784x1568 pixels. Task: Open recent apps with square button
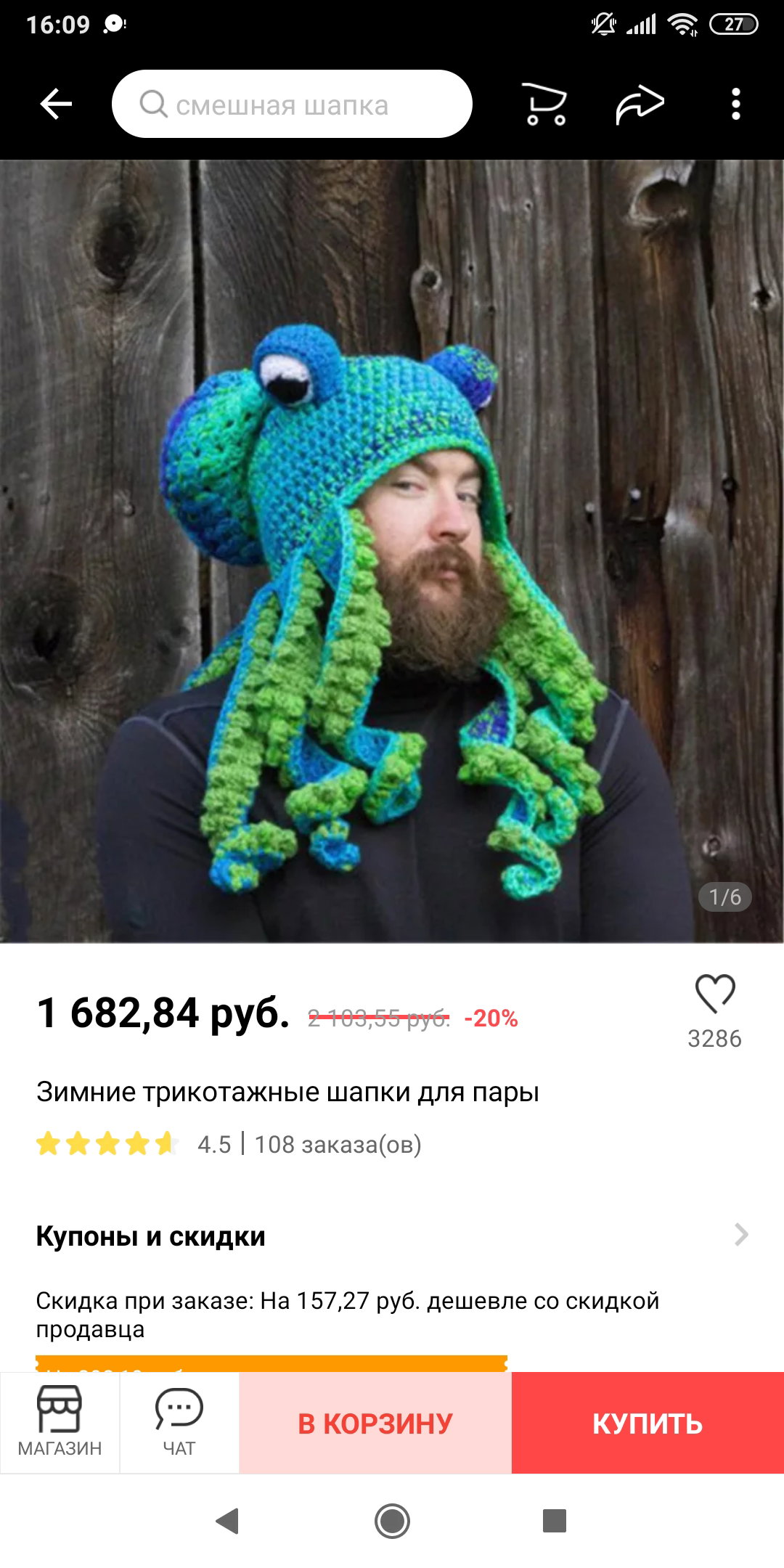click(x=555, y=1520)
